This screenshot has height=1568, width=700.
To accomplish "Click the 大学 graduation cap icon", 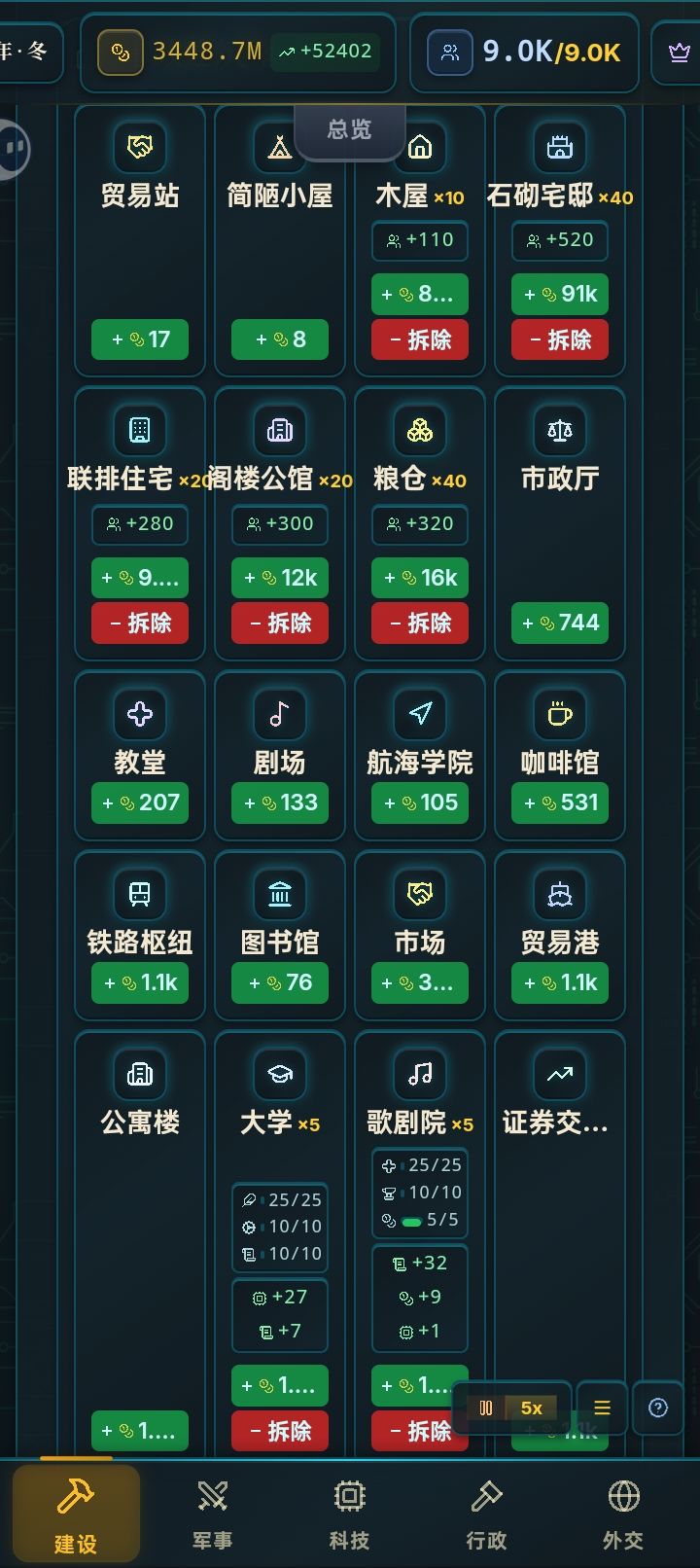I will click(279, 1074).
